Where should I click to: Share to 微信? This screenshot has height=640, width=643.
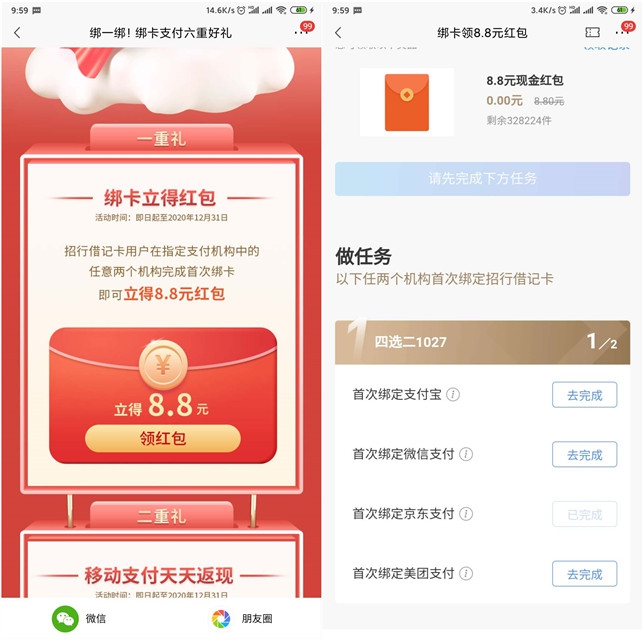[66, 619]
